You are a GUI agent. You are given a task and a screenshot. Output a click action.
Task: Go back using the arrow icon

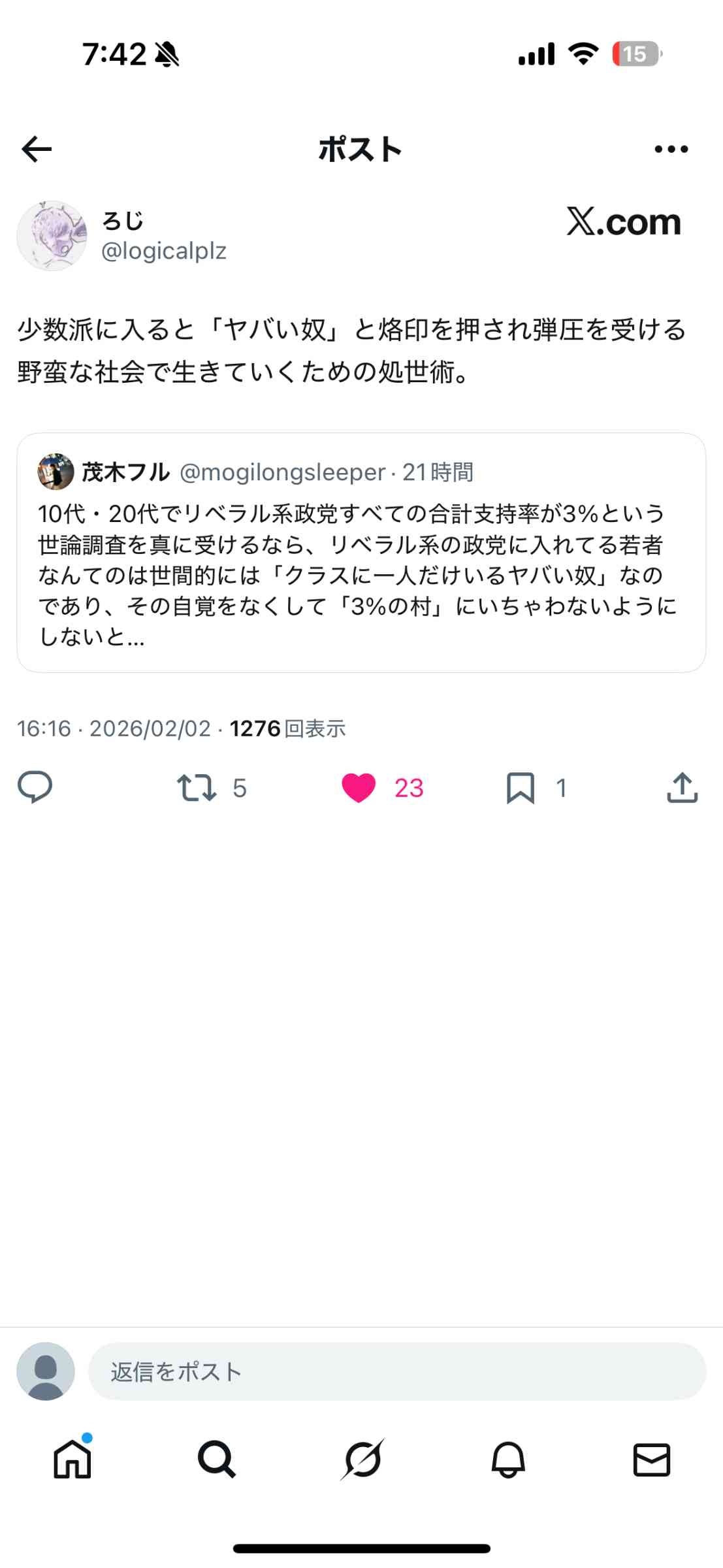(x=37, y=149)
